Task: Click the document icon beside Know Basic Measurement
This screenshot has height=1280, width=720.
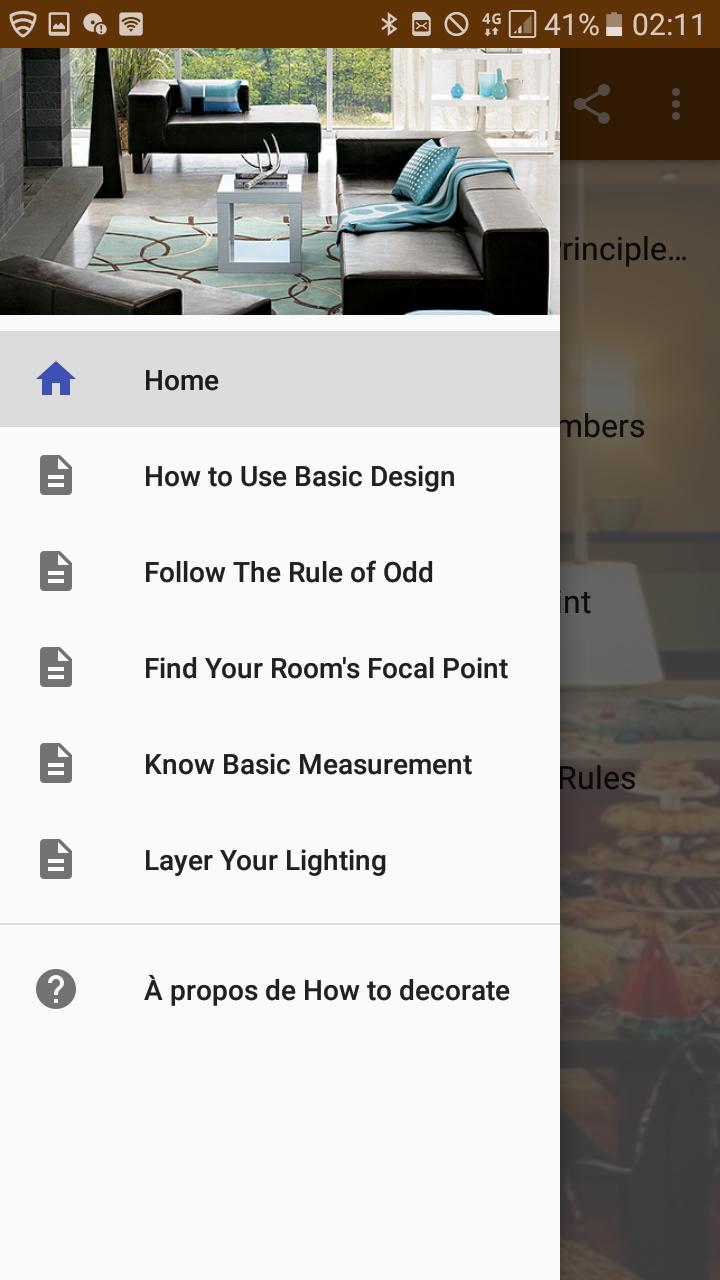Action: click(57, 763)
